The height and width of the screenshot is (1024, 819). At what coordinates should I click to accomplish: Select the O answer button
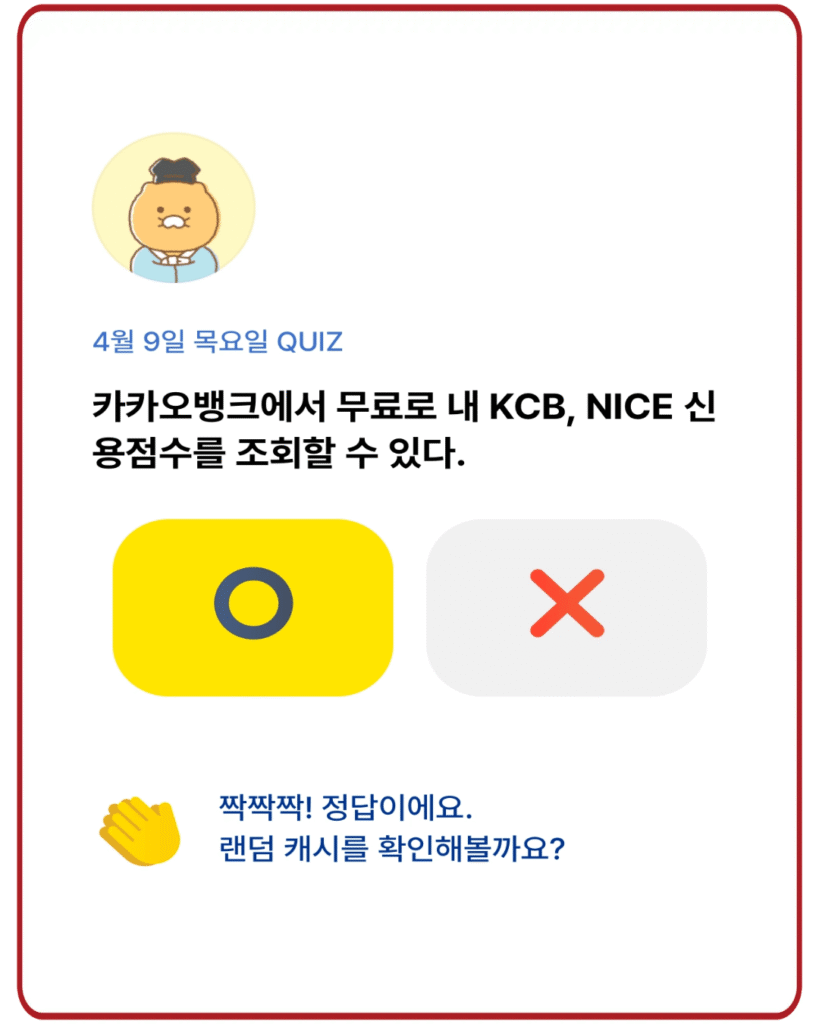252,607
